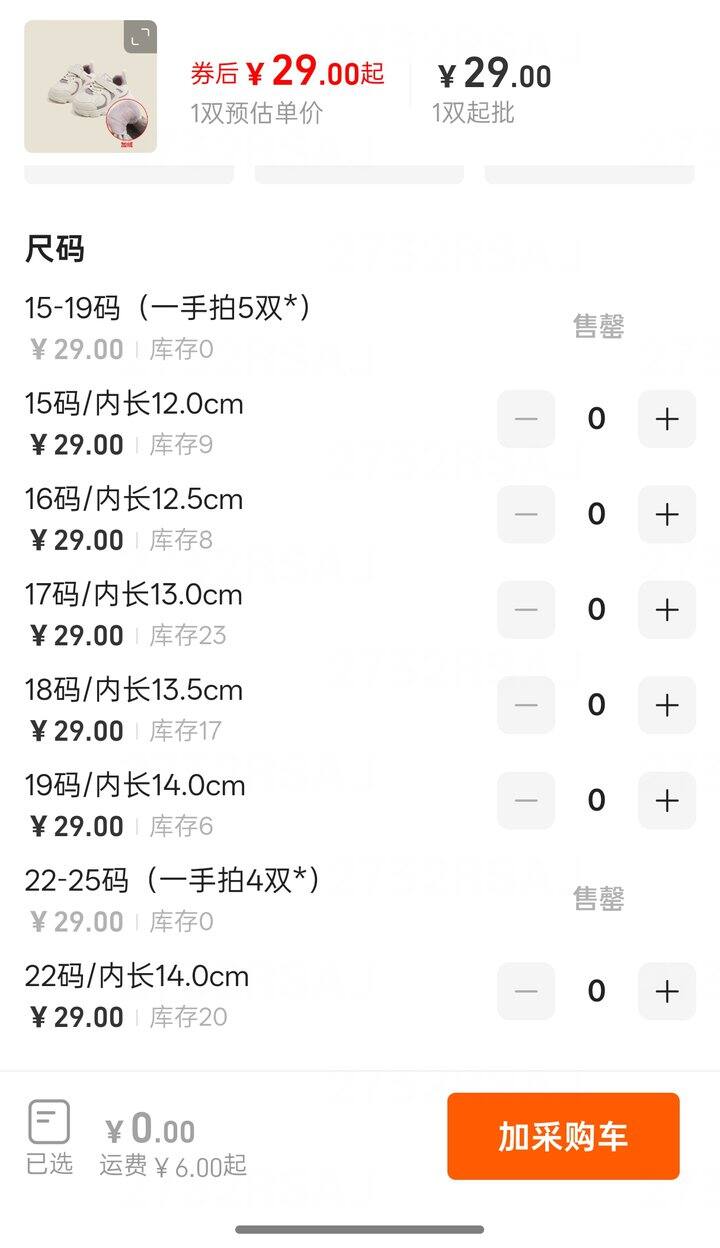The width and height of the screenshot is (720, 1248).
Task: Enlarge the shoe product image
Action: tap(139, 37)
